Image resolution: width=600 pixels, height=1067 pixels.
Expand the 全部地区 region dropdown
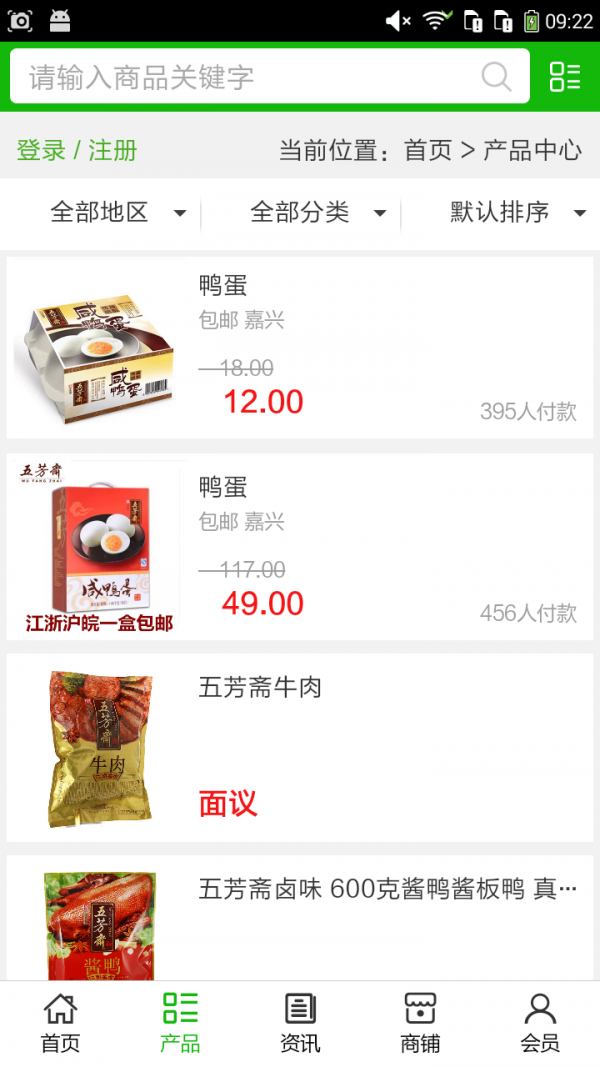pos(117,212)
